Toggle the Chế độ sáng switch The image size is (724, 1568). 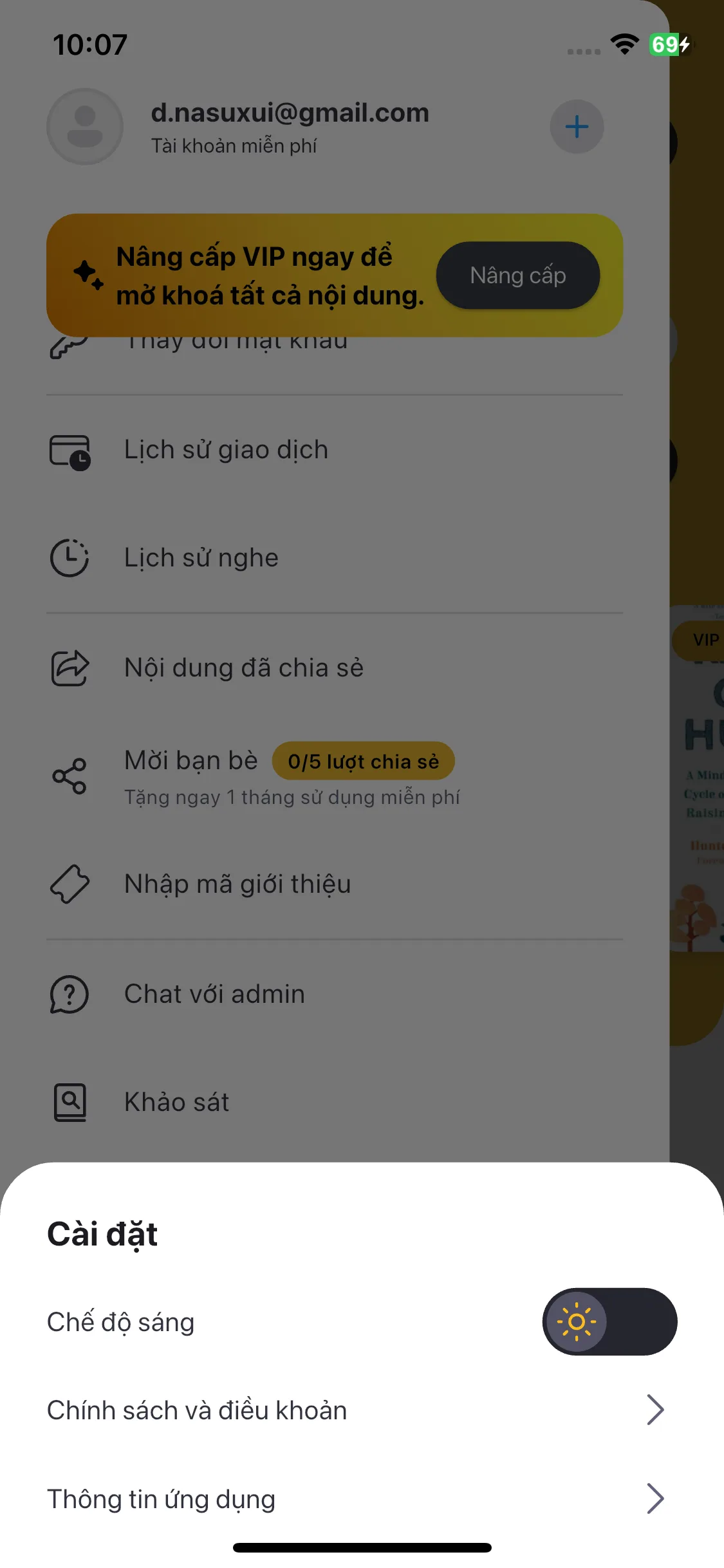609,1321
